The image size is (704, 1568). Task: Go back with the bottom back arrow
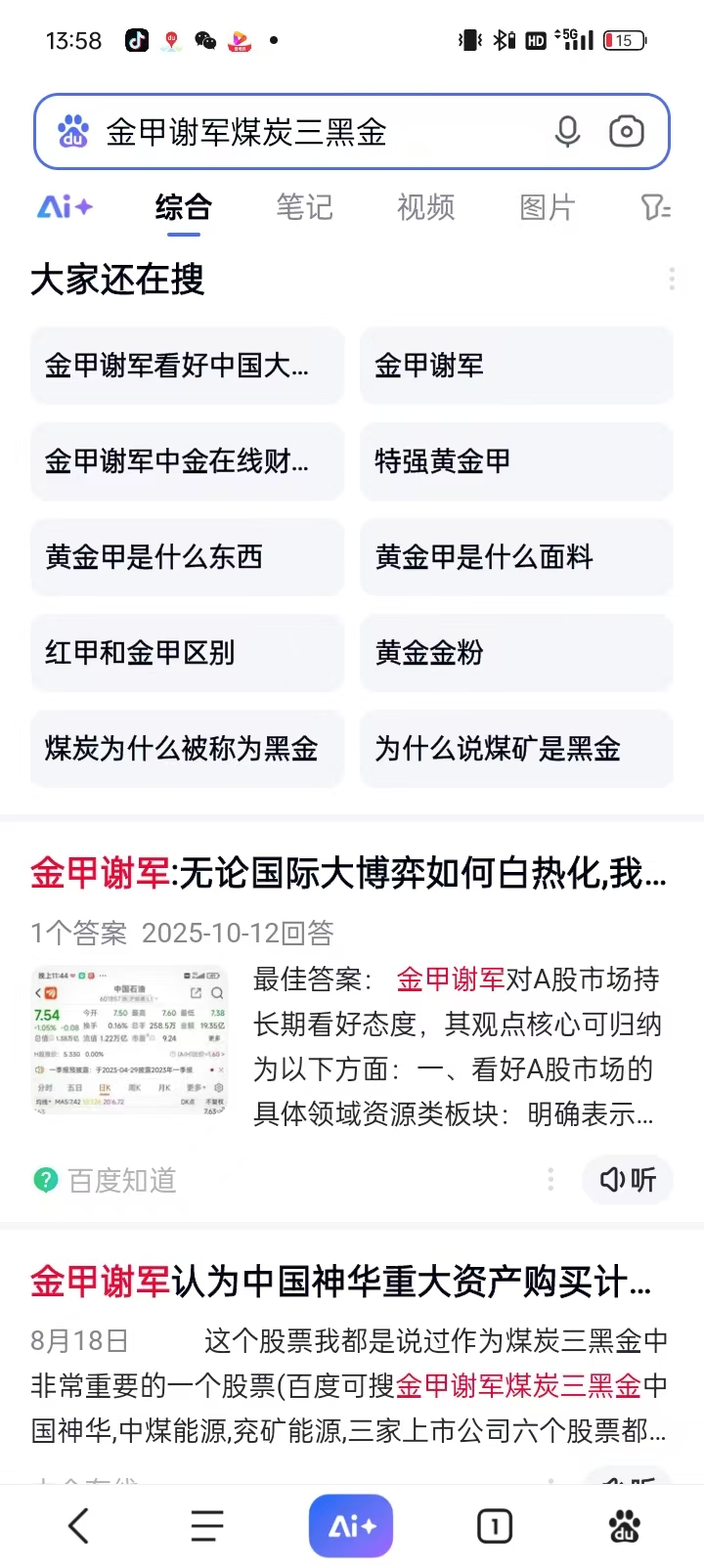coord(79,1525)
